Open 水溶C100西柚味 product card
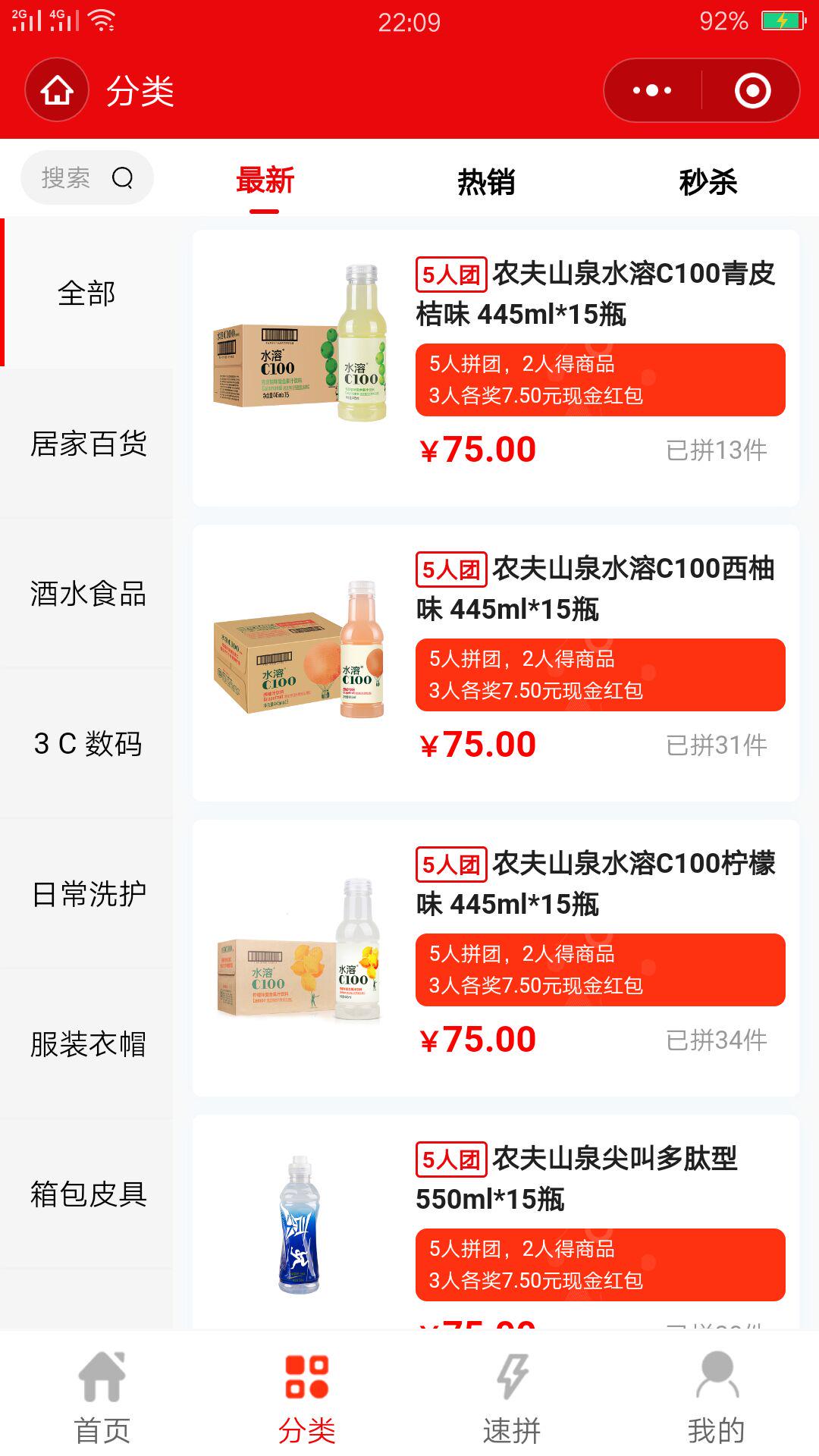The image size is (819, 1456). tap(496, 663)
